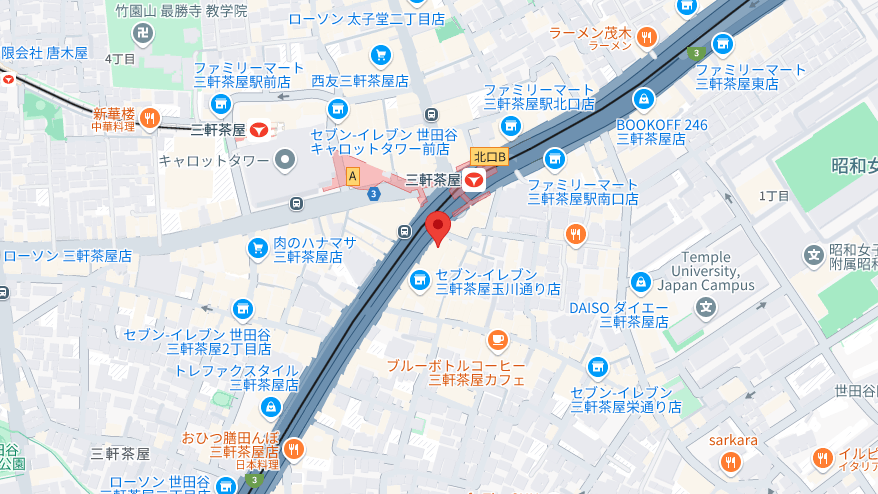Viewport: 878px width, 494px height.
Task: Open キャロットタワー place marker
Action: (x=286, y=159)
